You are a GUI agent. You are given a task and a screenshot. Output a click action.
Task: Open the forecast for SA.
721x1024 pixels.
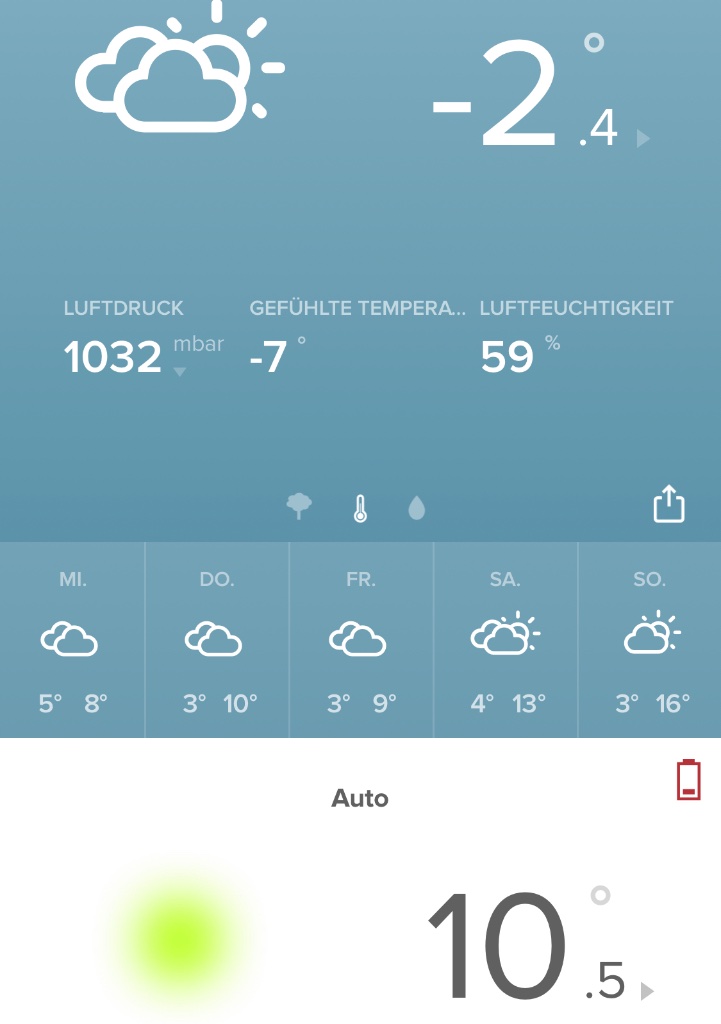(x=506, y=640)
